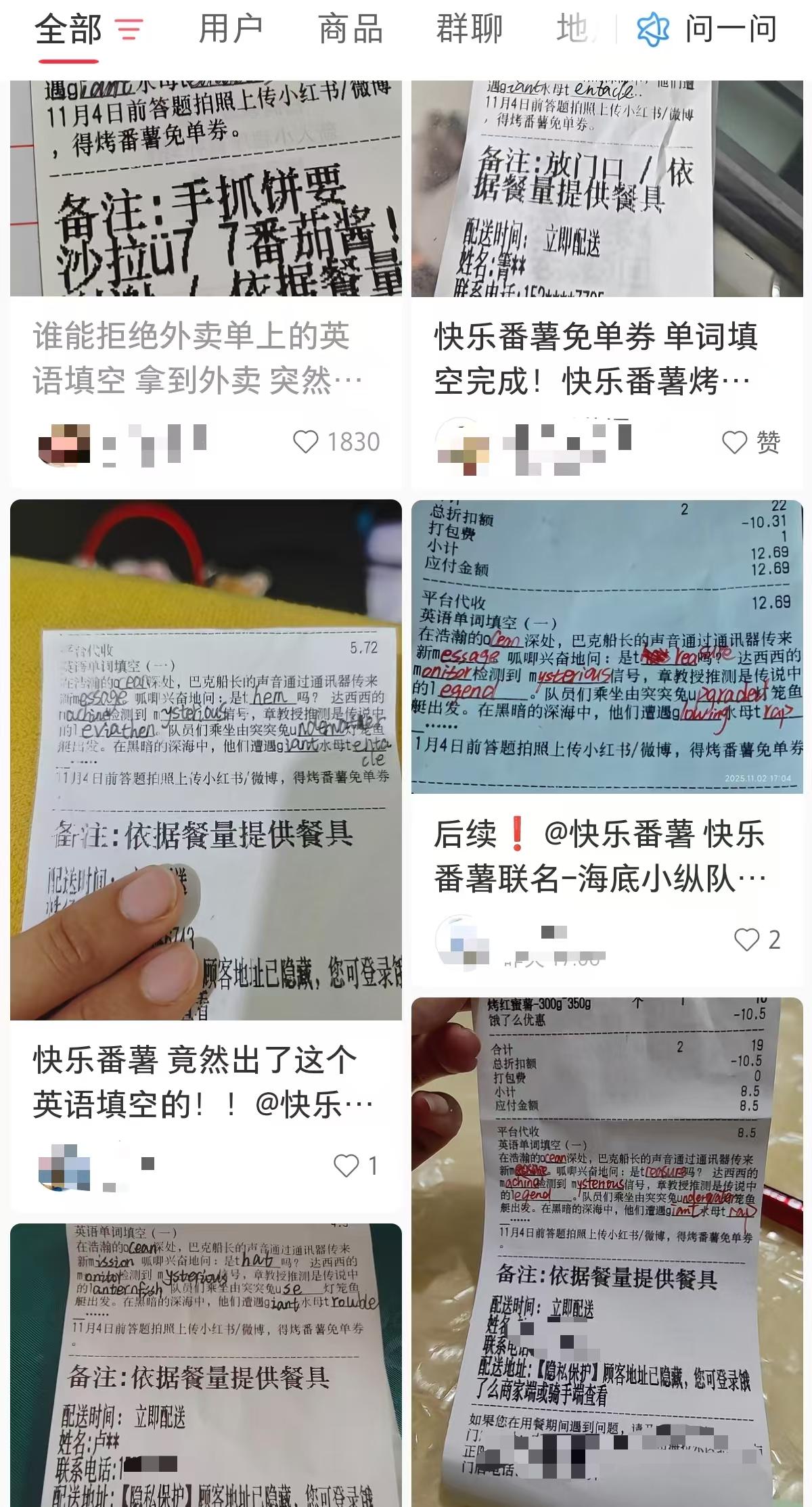Image resolution: width=812 pixels, height=1507 pixels.
Task: Switch to the 用户 tab
Action: (231, 30)
